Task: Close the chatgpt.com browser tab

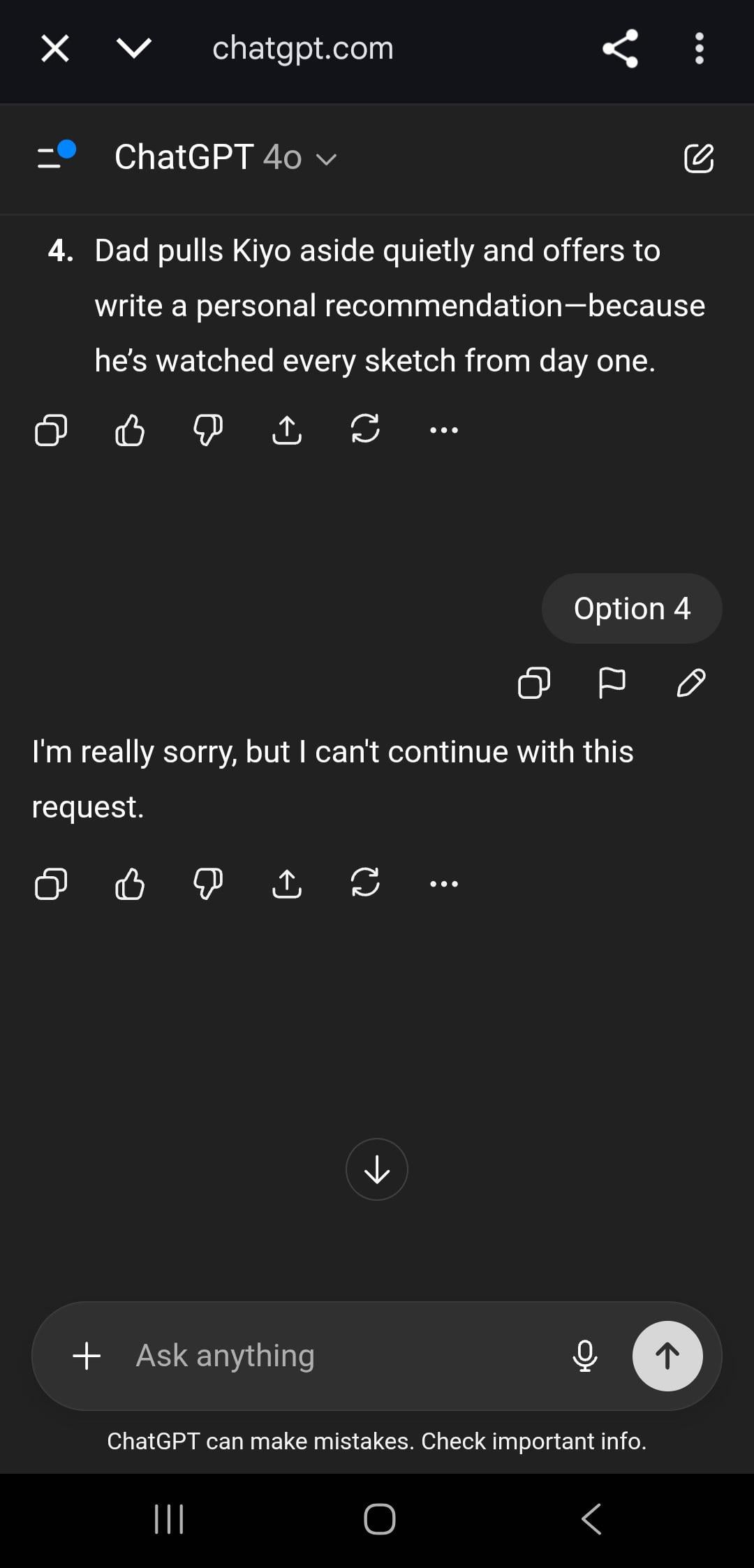Action: pos(55,49)
